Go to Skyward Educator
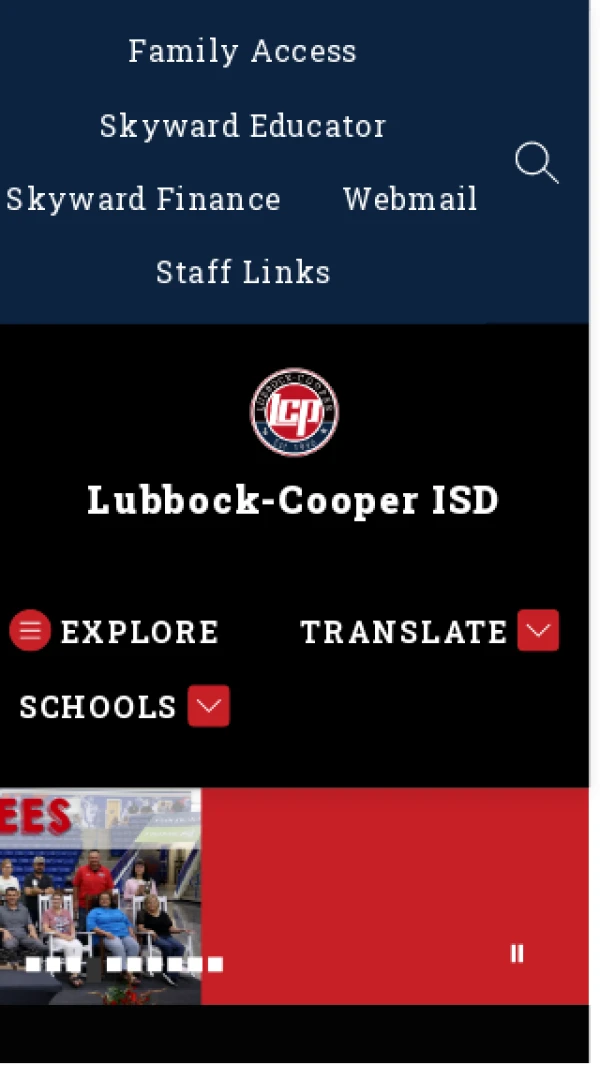 coord(243,126)
